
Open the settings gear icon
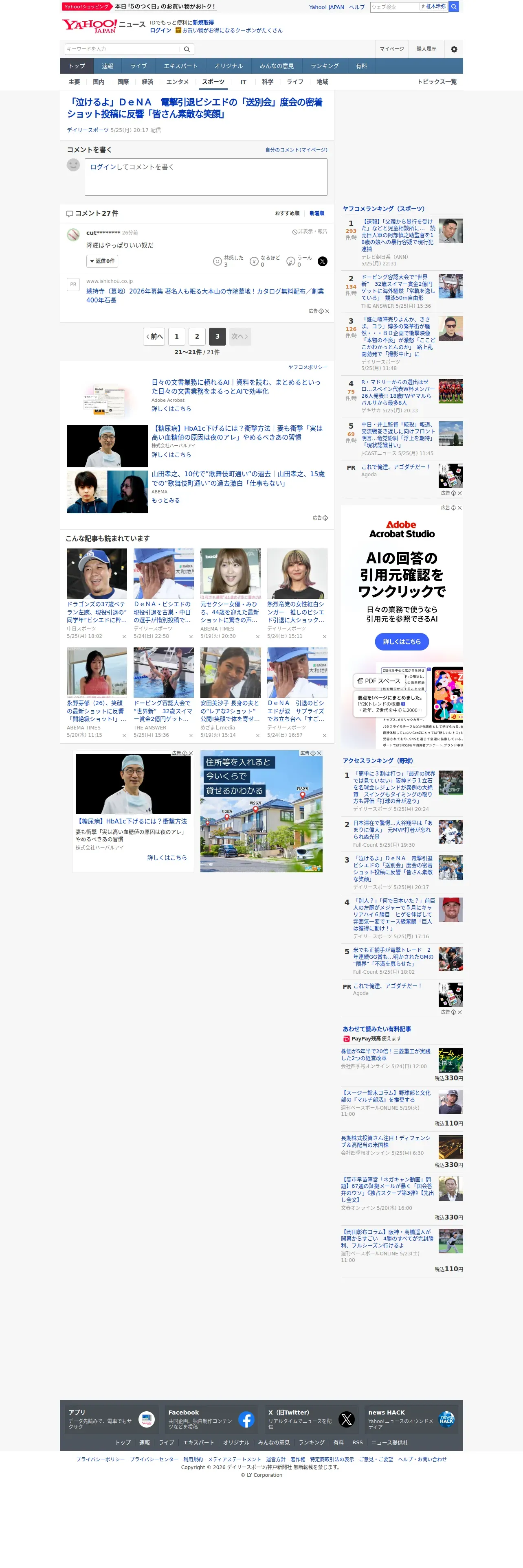coord(454,49)
